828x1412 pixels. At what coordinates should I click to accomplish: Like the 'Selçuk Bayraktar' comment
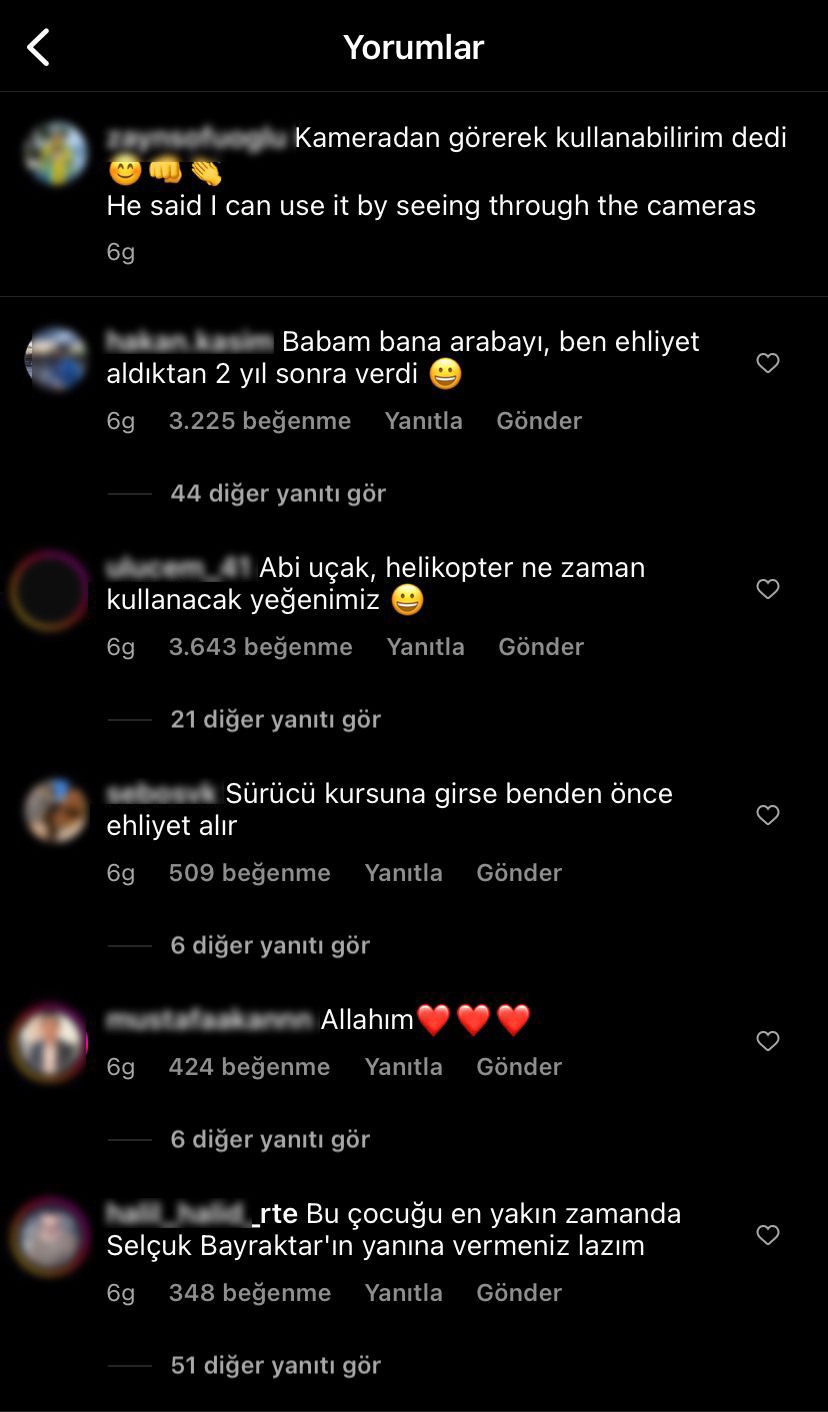[767, 1235]
